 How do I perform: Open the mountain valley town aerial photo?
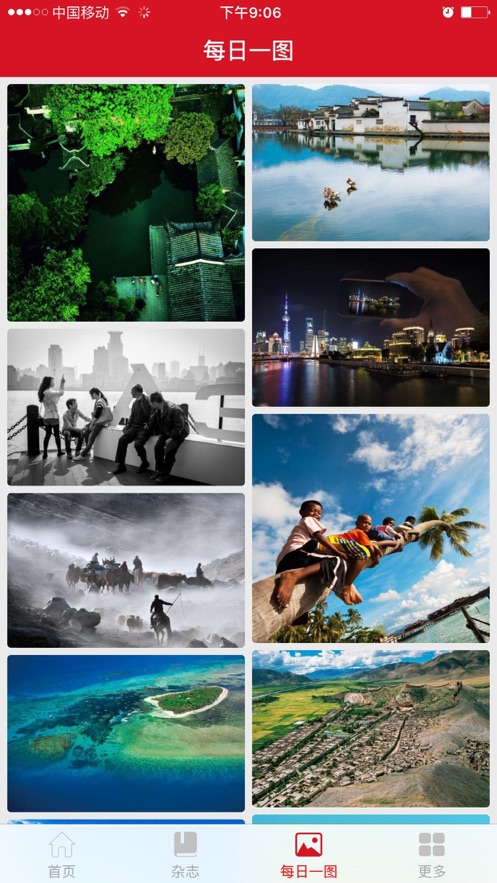coord(371,729)
